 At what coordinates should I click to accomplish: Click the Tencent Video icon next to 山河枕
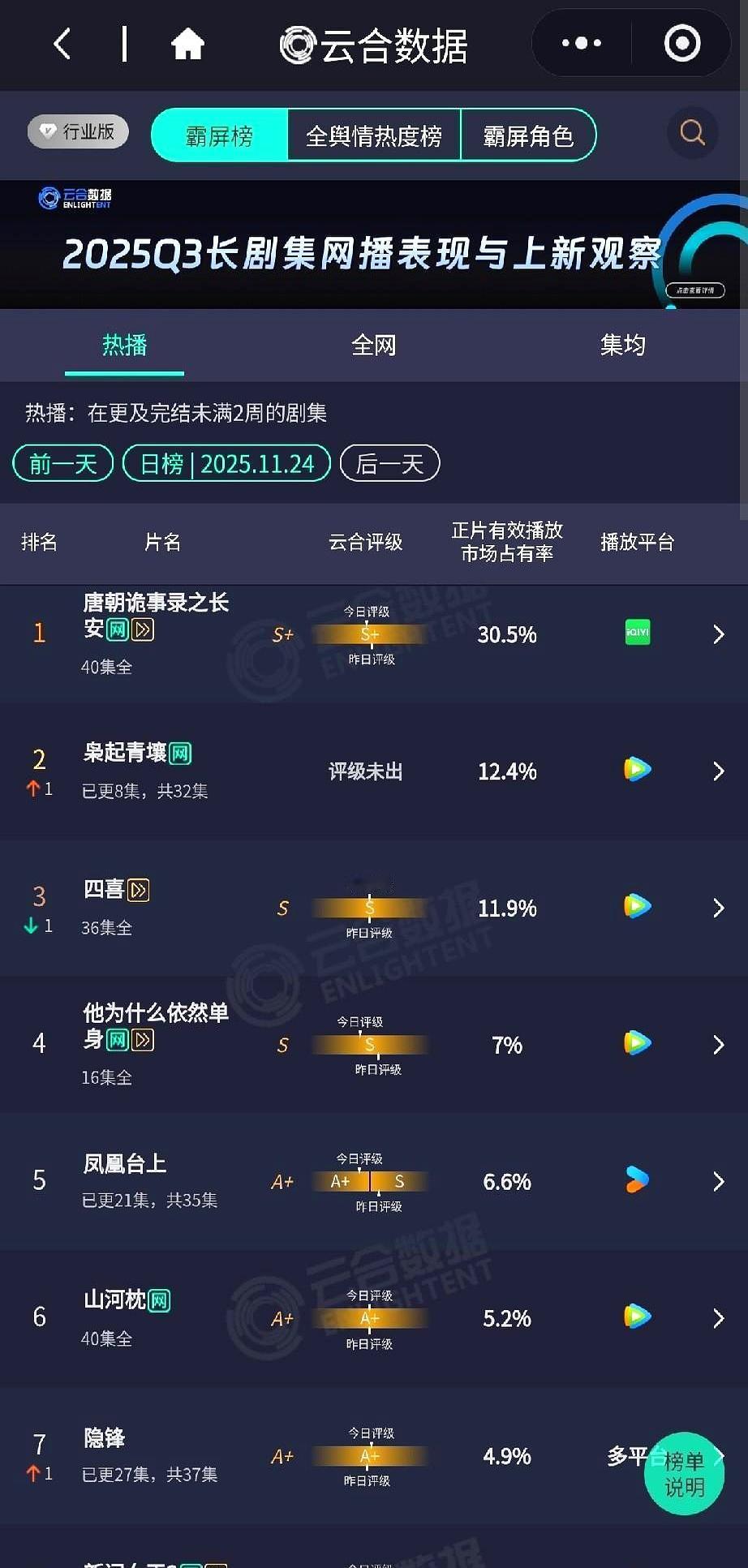[637, 1317]
